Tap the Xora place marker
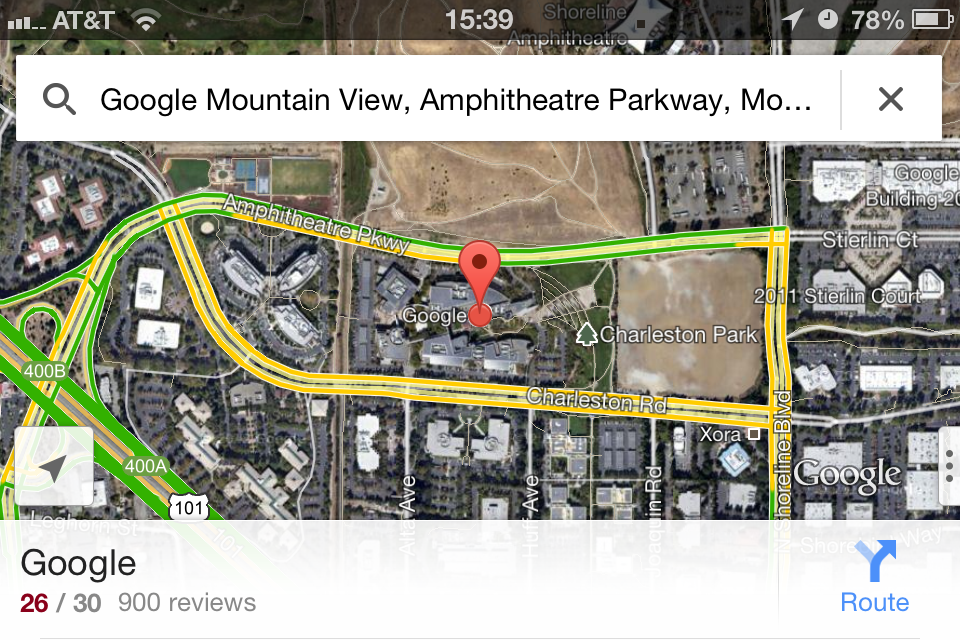 [754, 435]
